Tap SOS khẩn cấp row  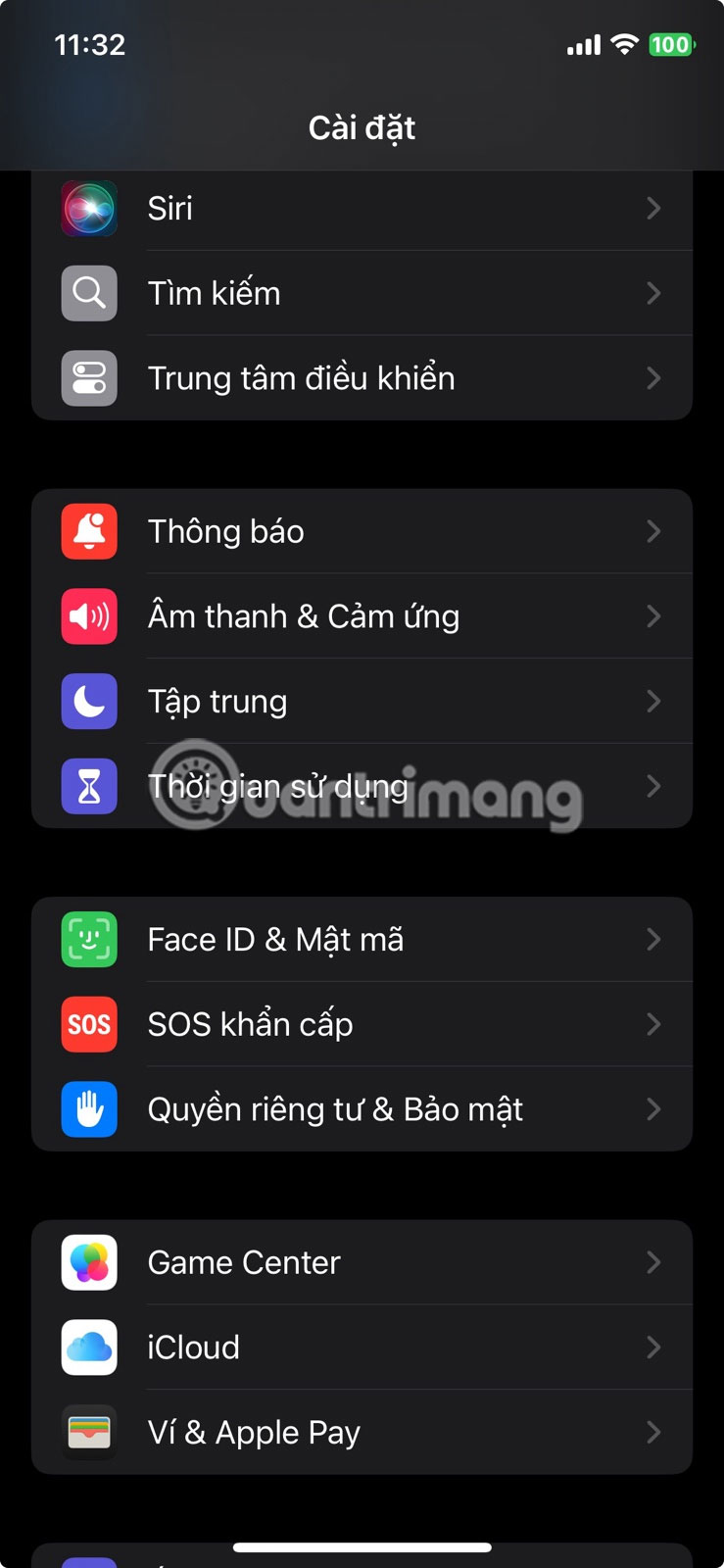(x=362, y=1024)
